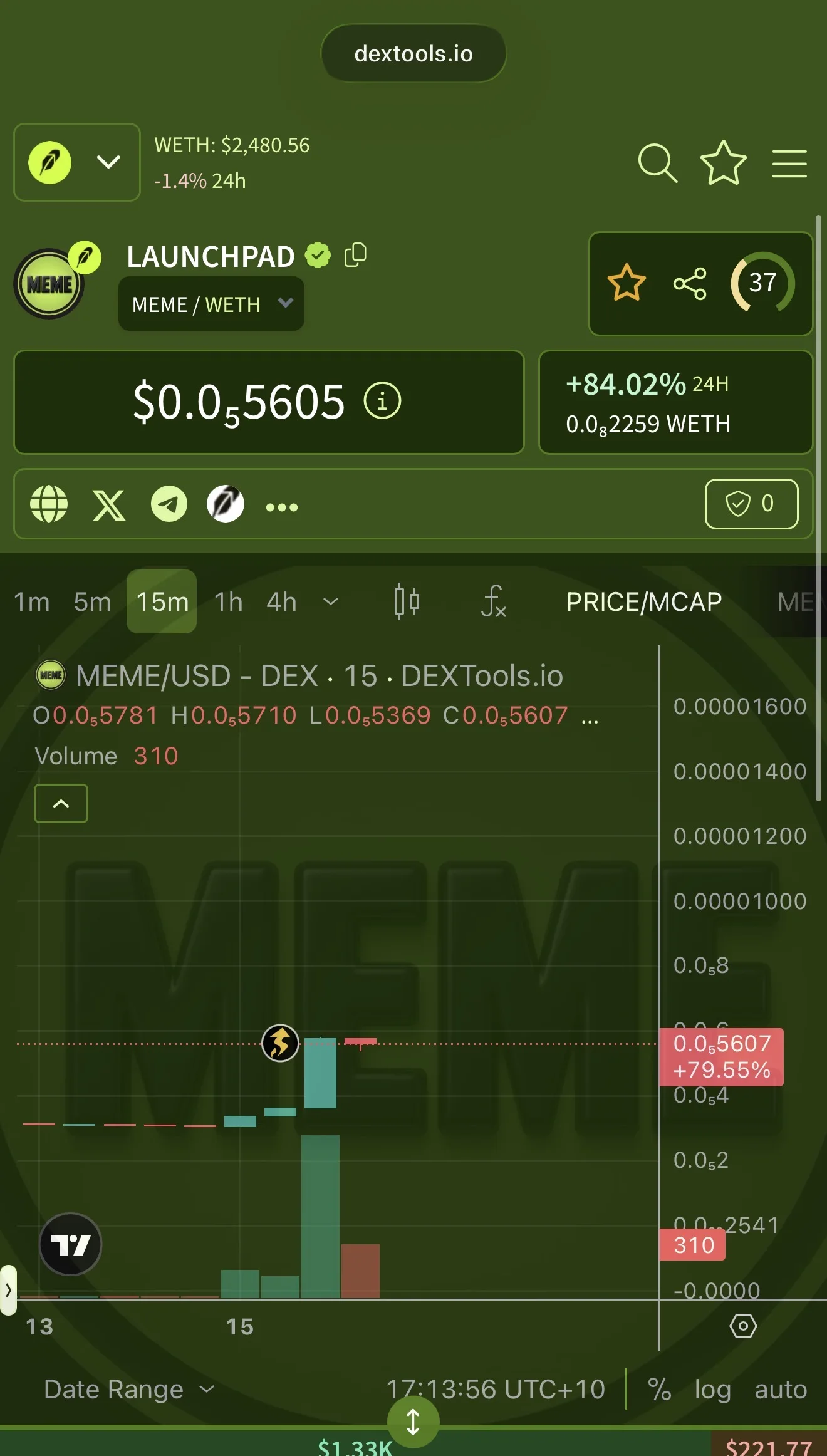Open the hamburger menu

(x=789, y=164)
